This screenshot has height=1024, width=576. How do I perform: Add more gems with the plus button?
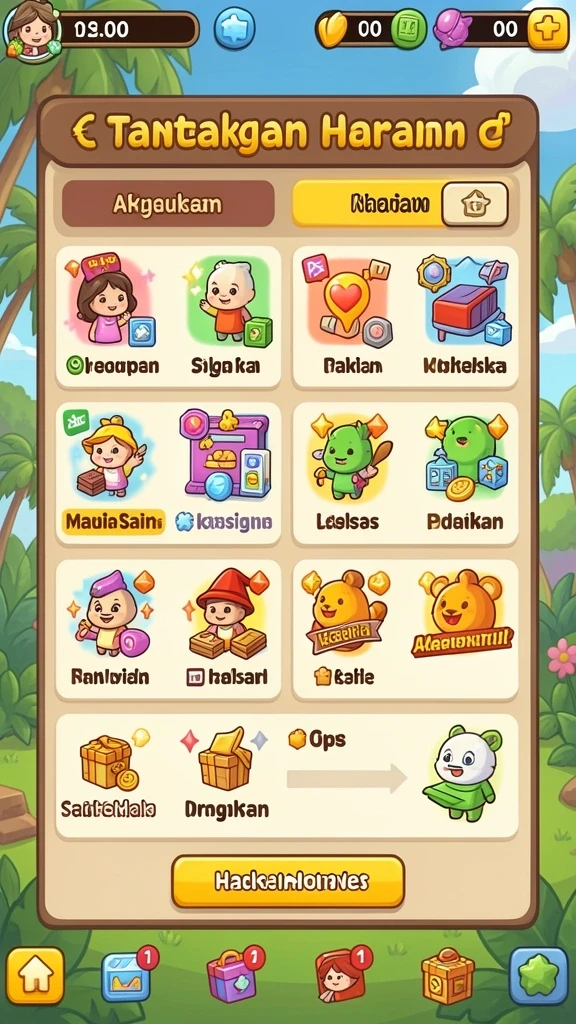549,28
